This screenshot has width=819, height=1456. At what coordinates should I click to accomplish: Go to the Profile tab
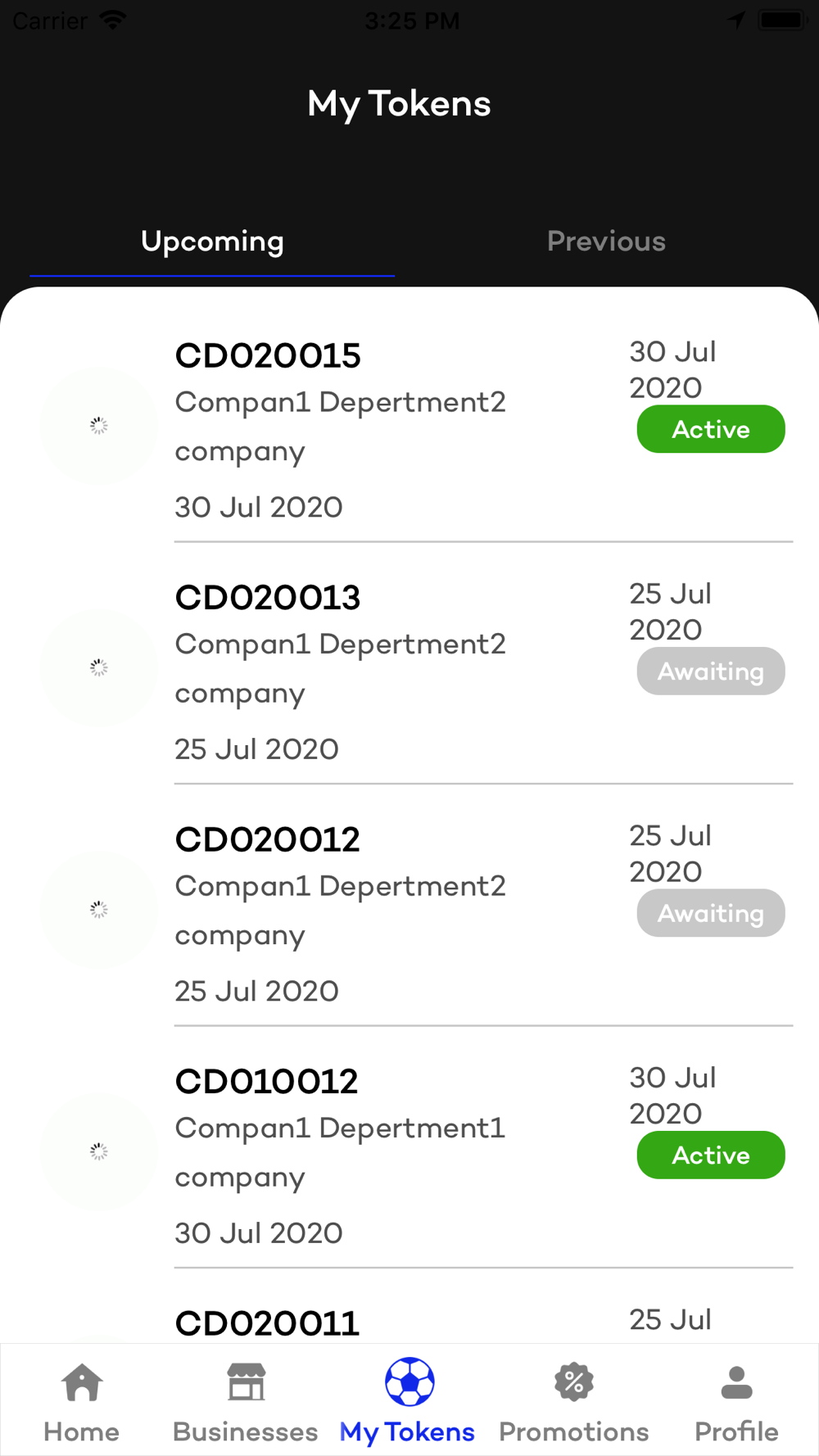[x=736, y=1400]
